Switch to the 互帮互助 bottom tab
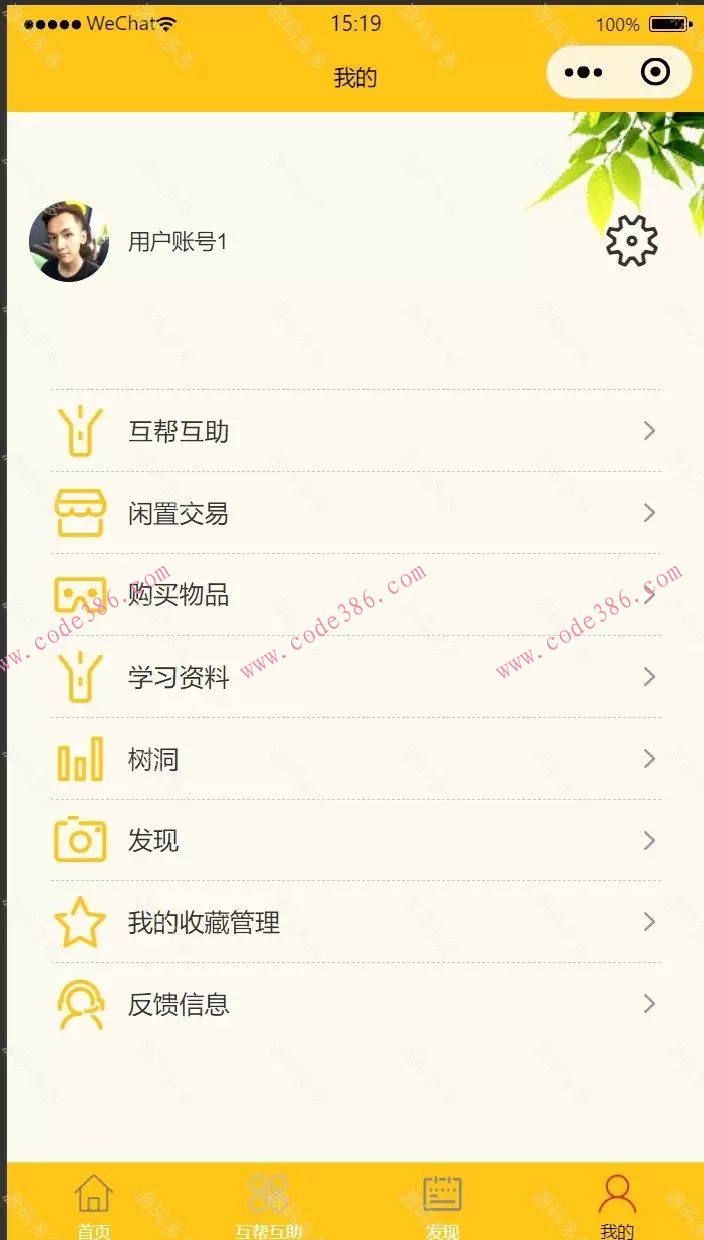 click(x=268, y=1203)
